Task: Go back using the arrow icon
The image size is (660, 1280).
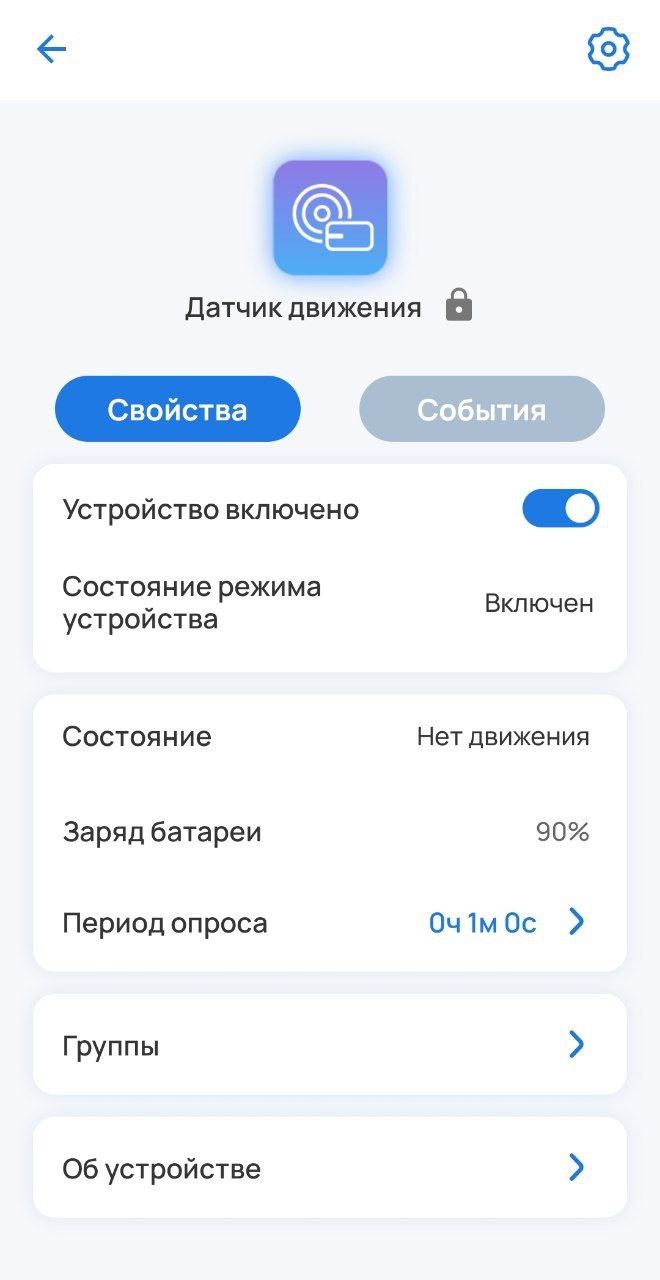Action: point(51,49)
